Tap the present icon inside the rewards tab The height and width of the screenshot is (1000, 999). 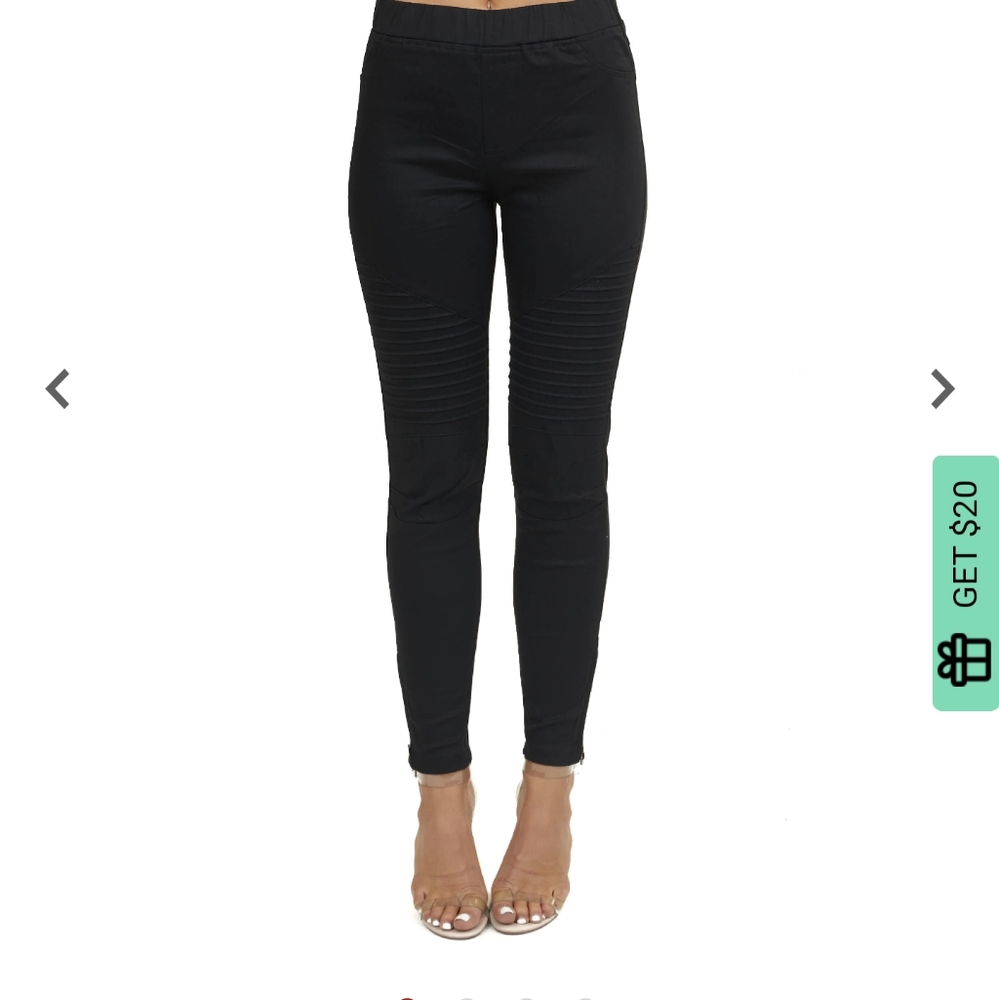(965, 658)
